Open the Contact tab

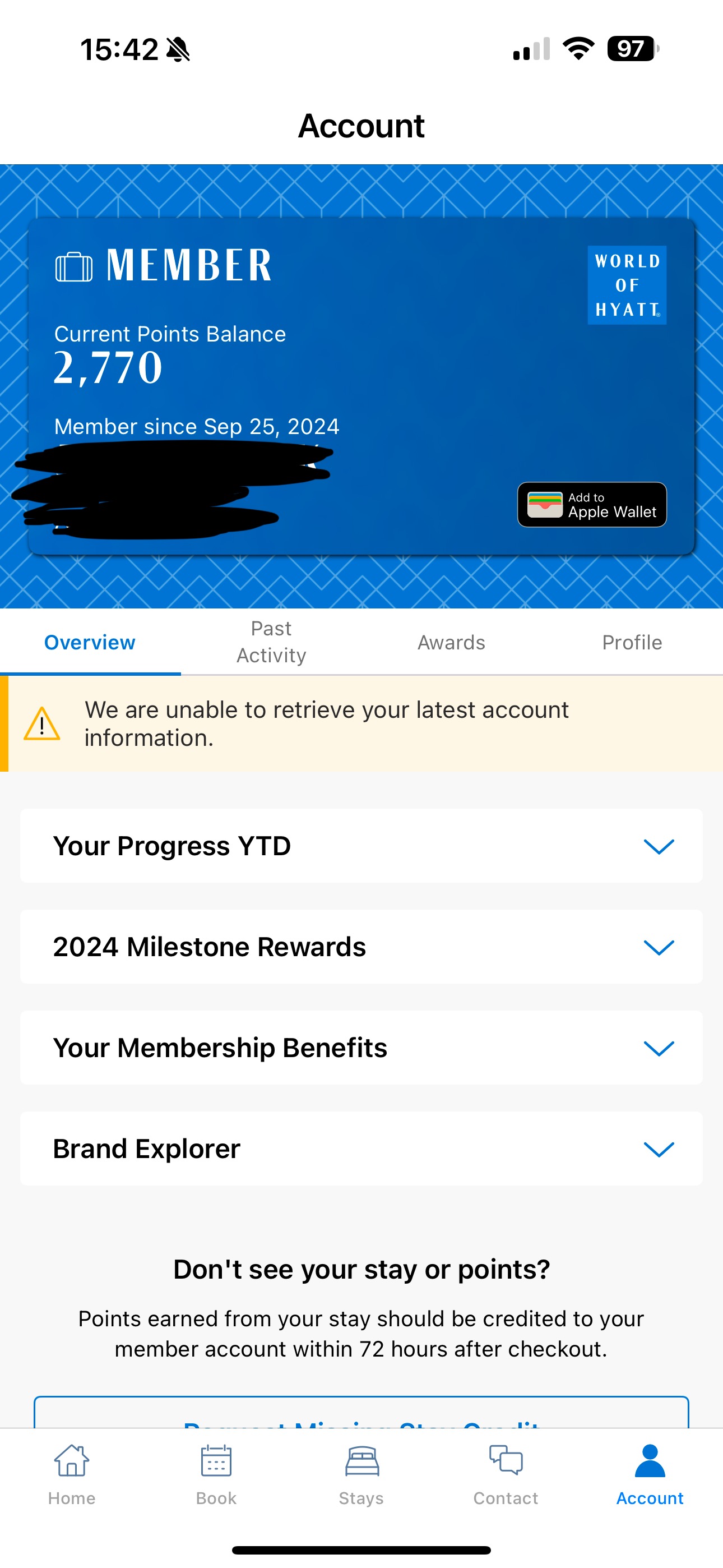(x=506, y=1475)
